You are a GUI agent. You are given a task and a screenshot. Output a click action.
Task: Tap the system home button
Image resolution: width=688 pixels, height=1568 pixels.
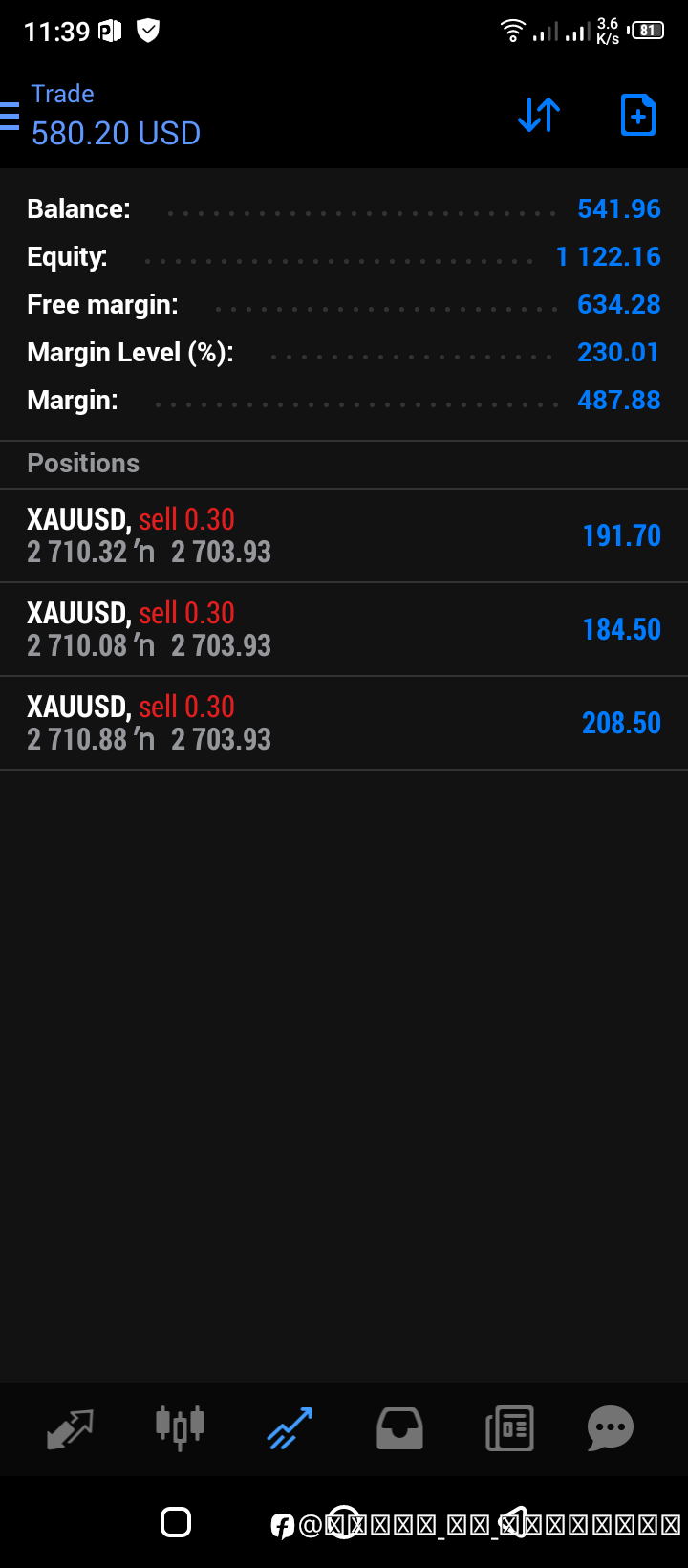click(176, 1522)
